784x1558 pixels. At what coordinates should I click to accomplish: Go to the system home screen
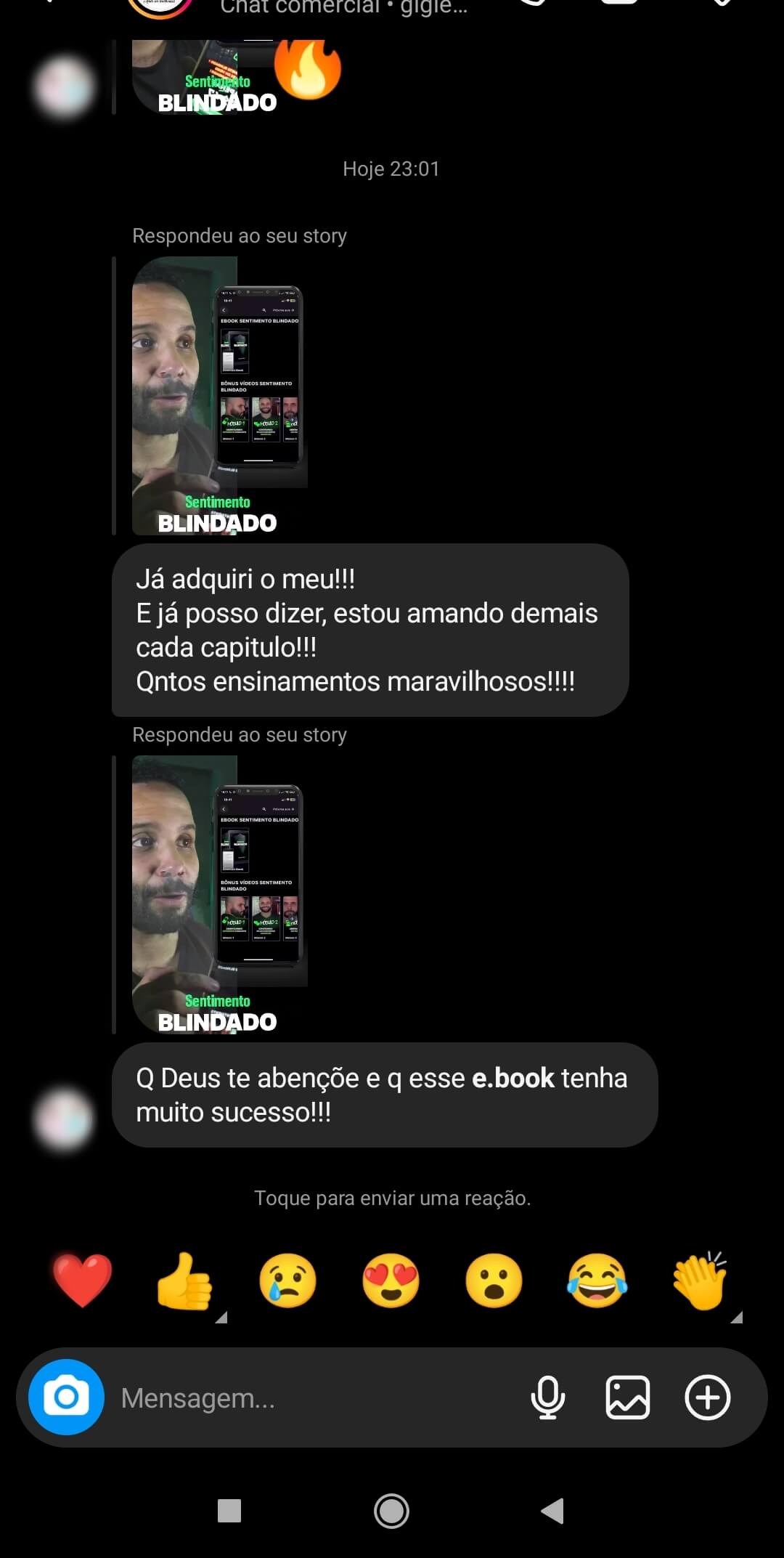pos(391,1511)
